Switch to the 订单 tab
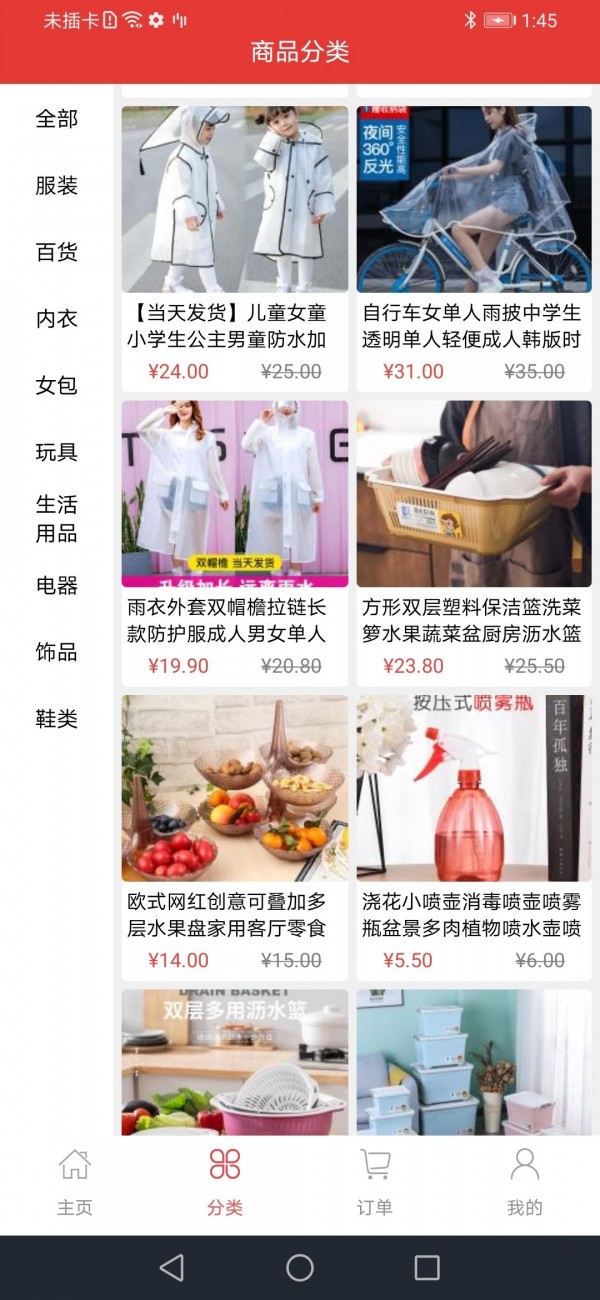The width and height of the screenshot is (600, 1300). [x=375, y=1182]
